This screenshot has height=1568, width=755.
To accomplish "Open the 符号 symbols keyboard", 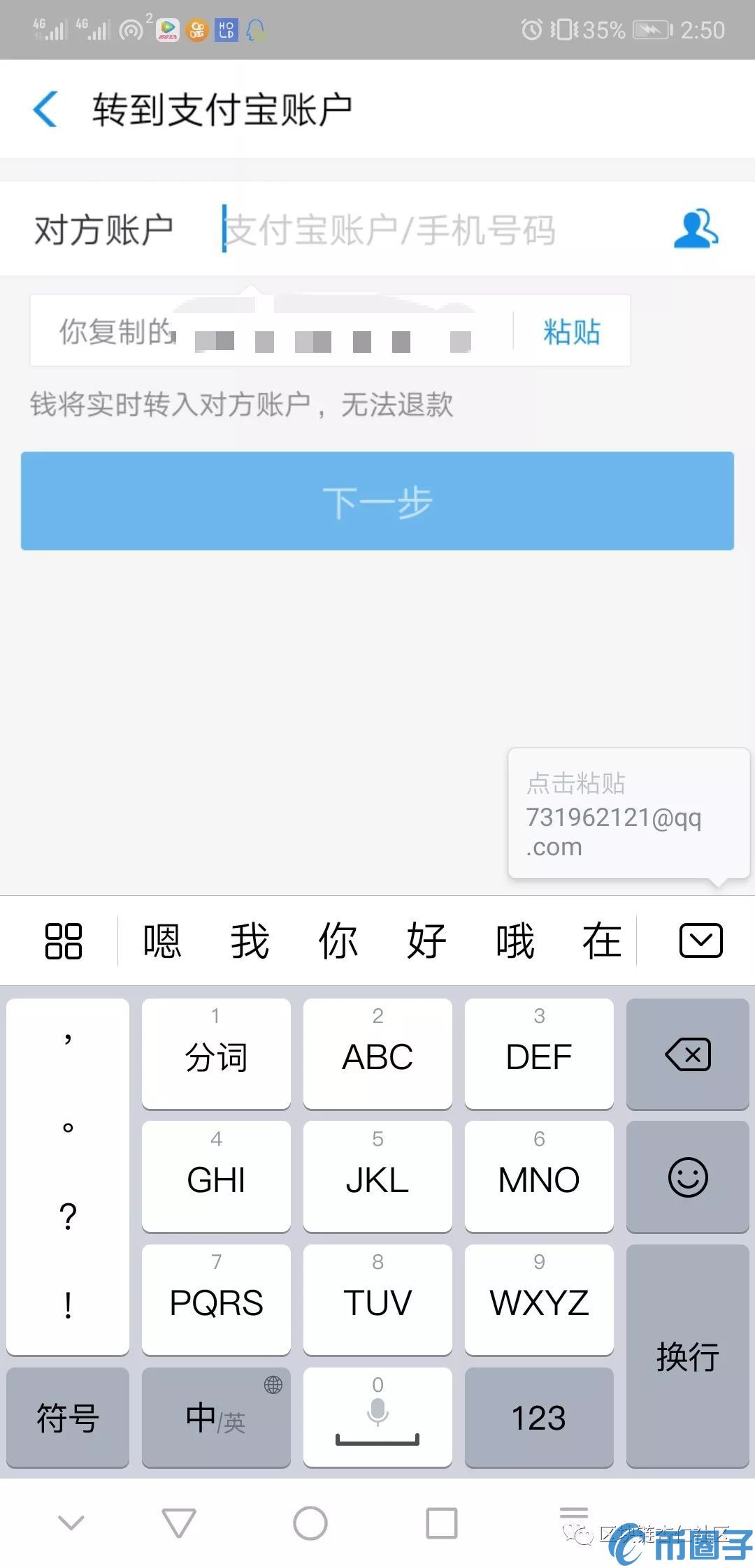I will 68,1418.
